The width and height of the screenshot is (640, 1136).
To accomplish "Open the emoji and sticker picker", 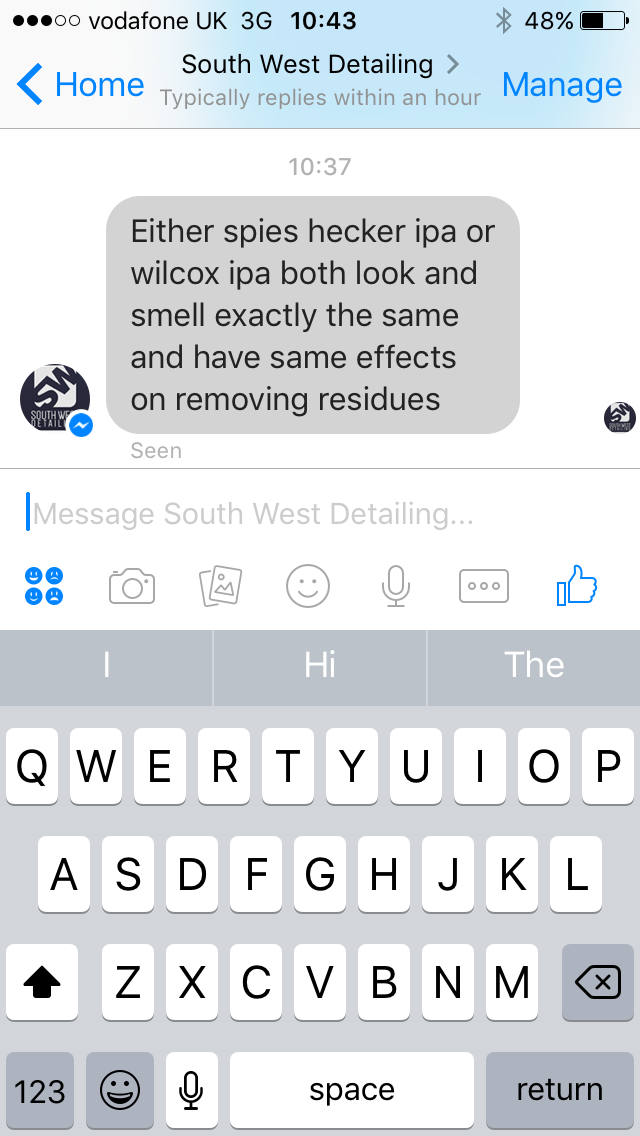I will pyautogui.click(x=308, y=586).
